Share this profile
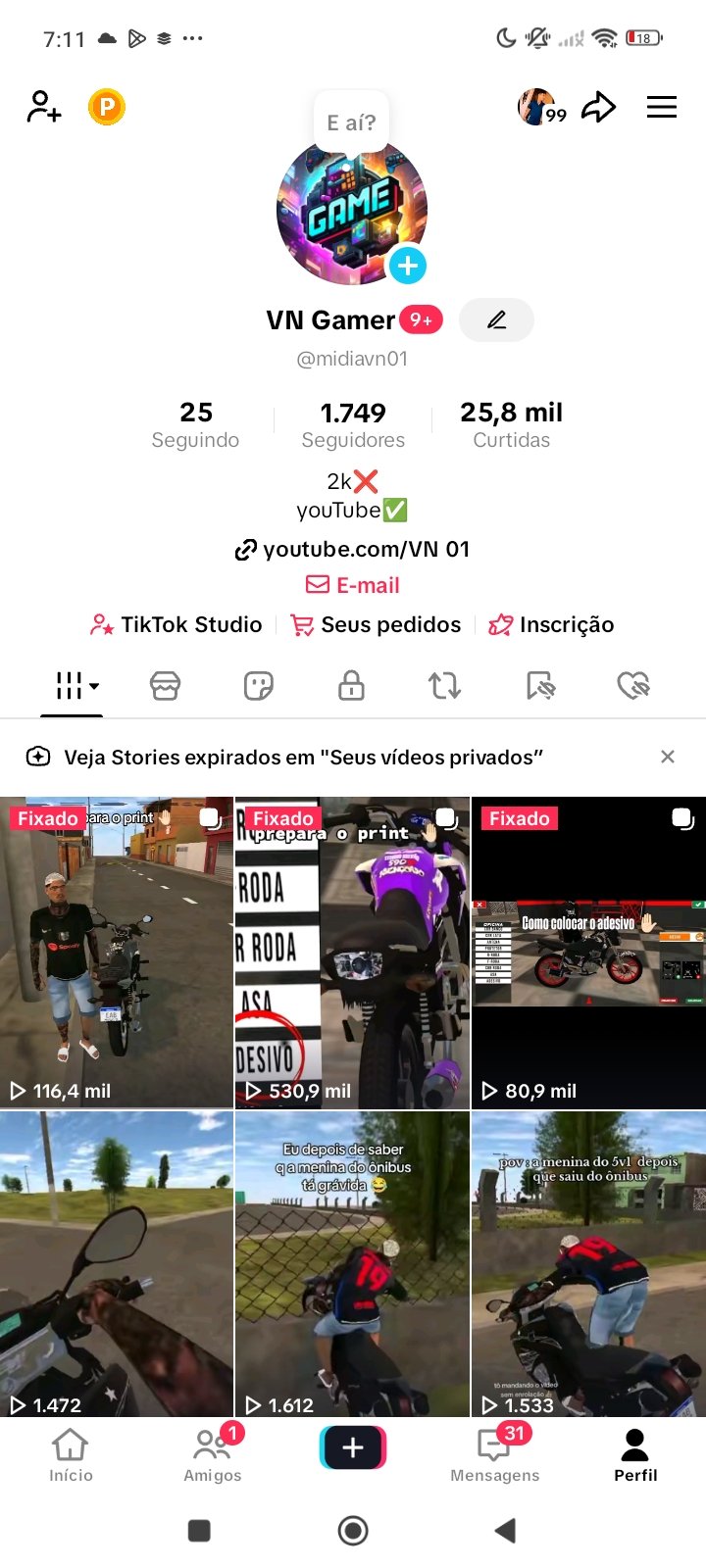This screenshot has width=706, height=1568. click(x=598, y=107)
